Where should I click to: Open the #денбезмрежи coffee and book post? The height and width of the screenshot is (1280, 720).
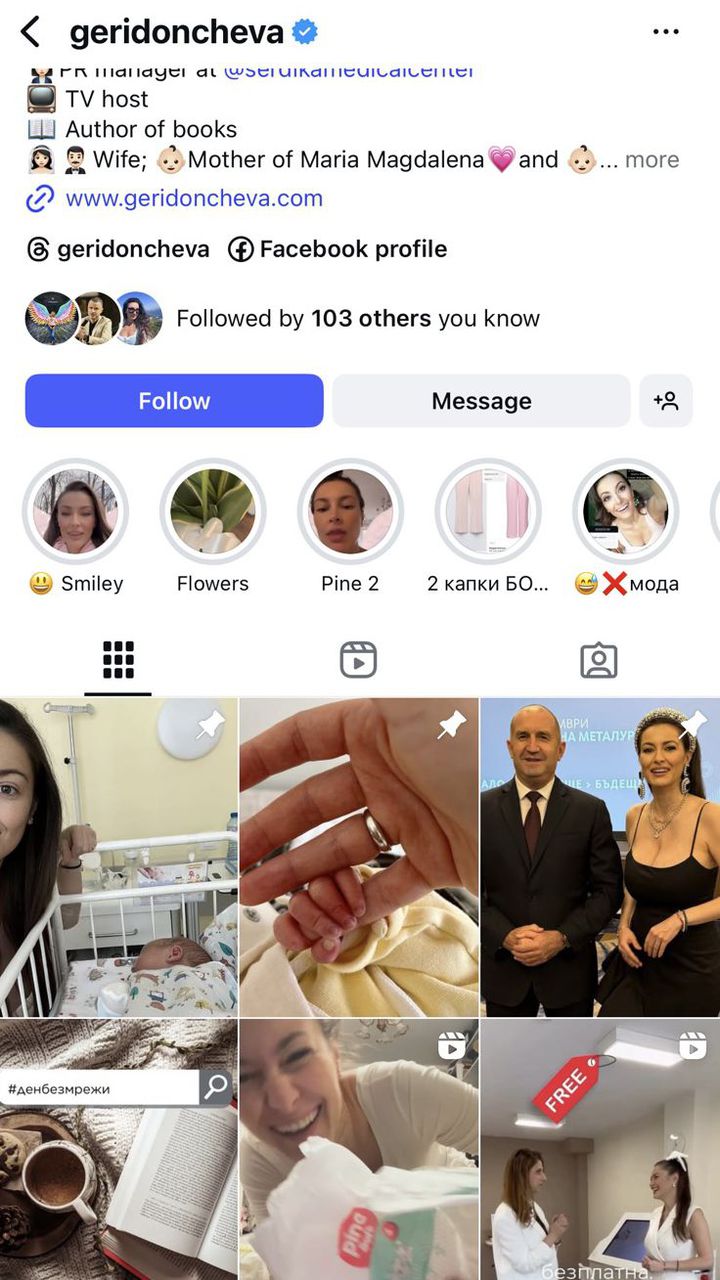(118, 1150)
